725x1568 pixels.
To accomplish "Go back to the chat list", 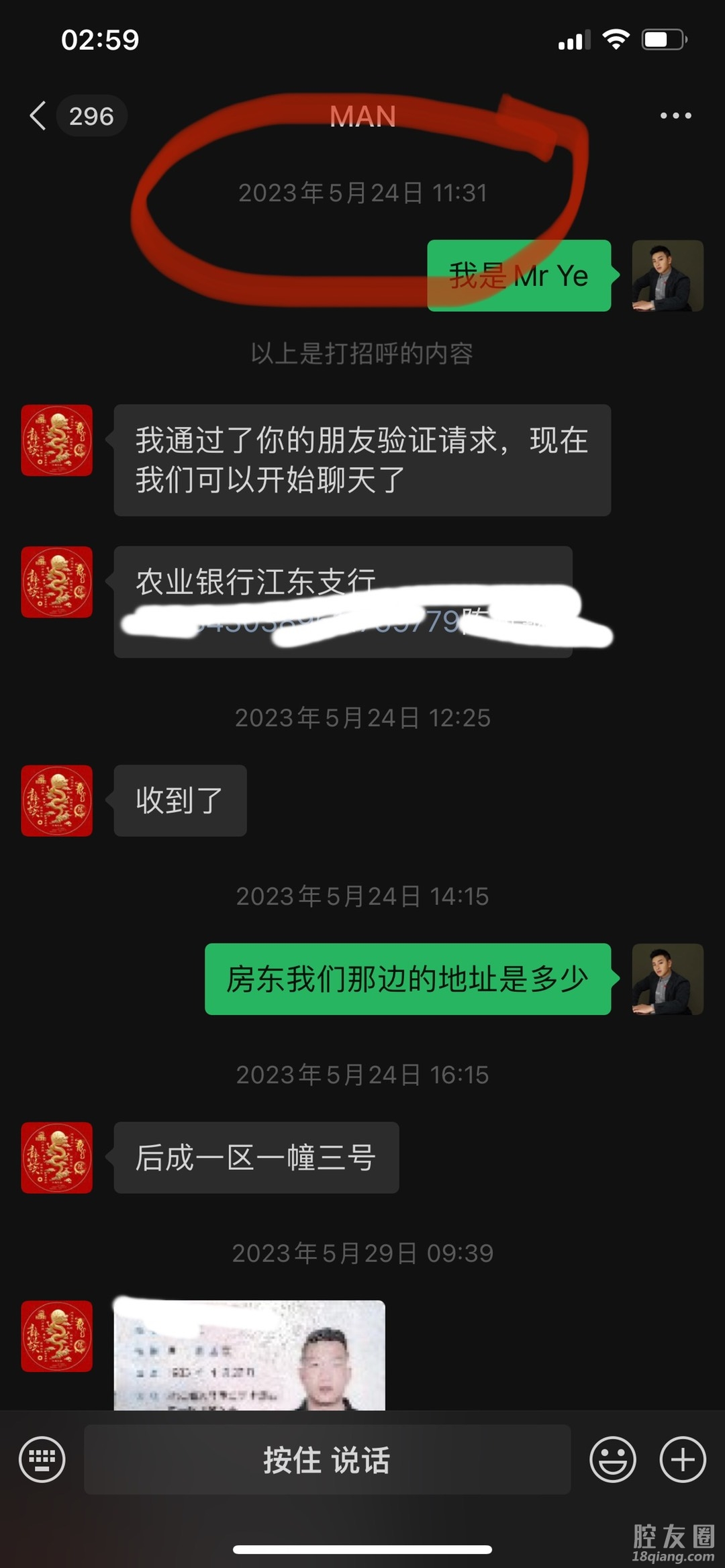I will click(39, 115).
